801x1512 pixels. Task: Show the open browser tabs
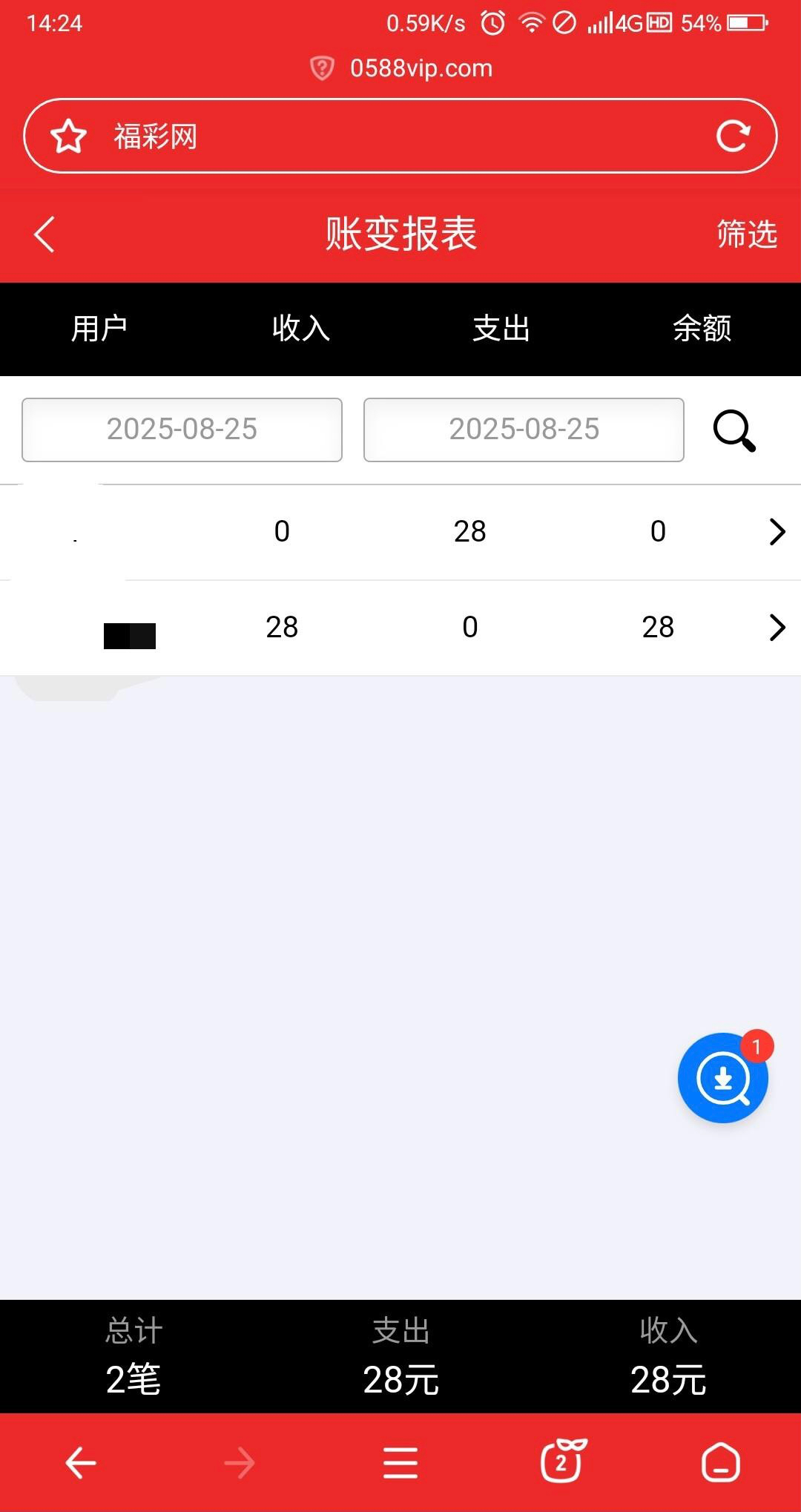tap(563, 1460)
